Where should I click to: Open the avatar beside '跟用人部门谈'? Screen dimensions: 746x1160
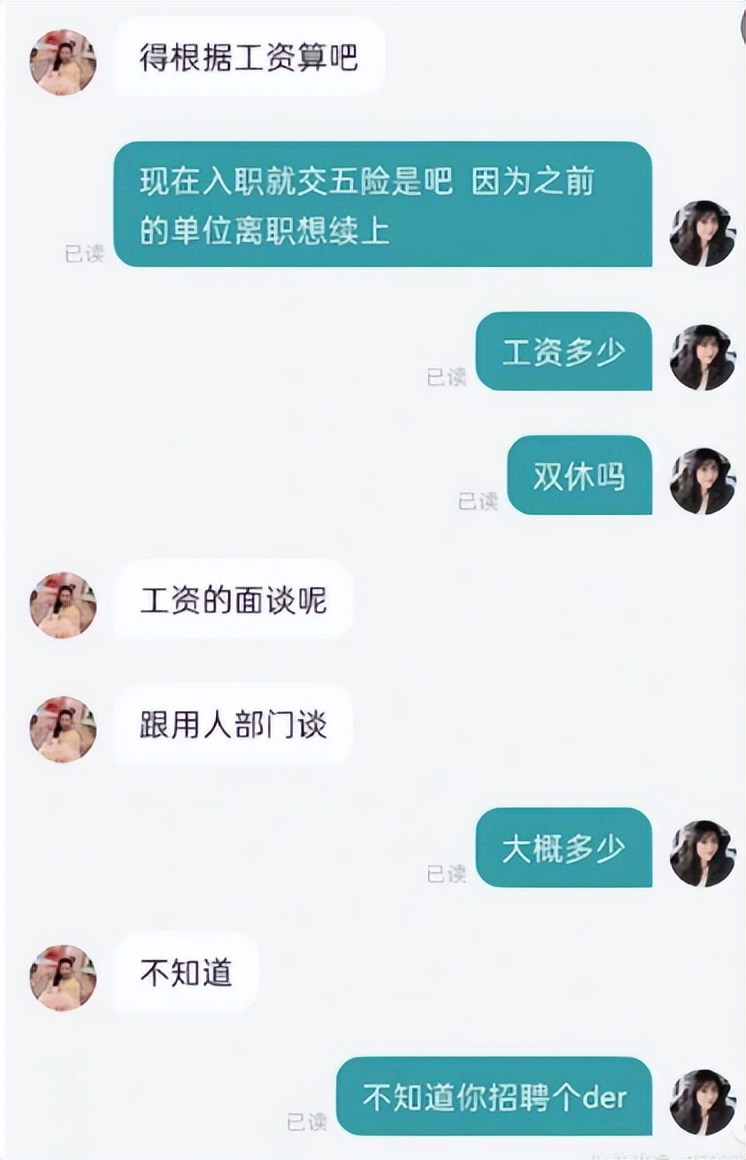point(62,726)
